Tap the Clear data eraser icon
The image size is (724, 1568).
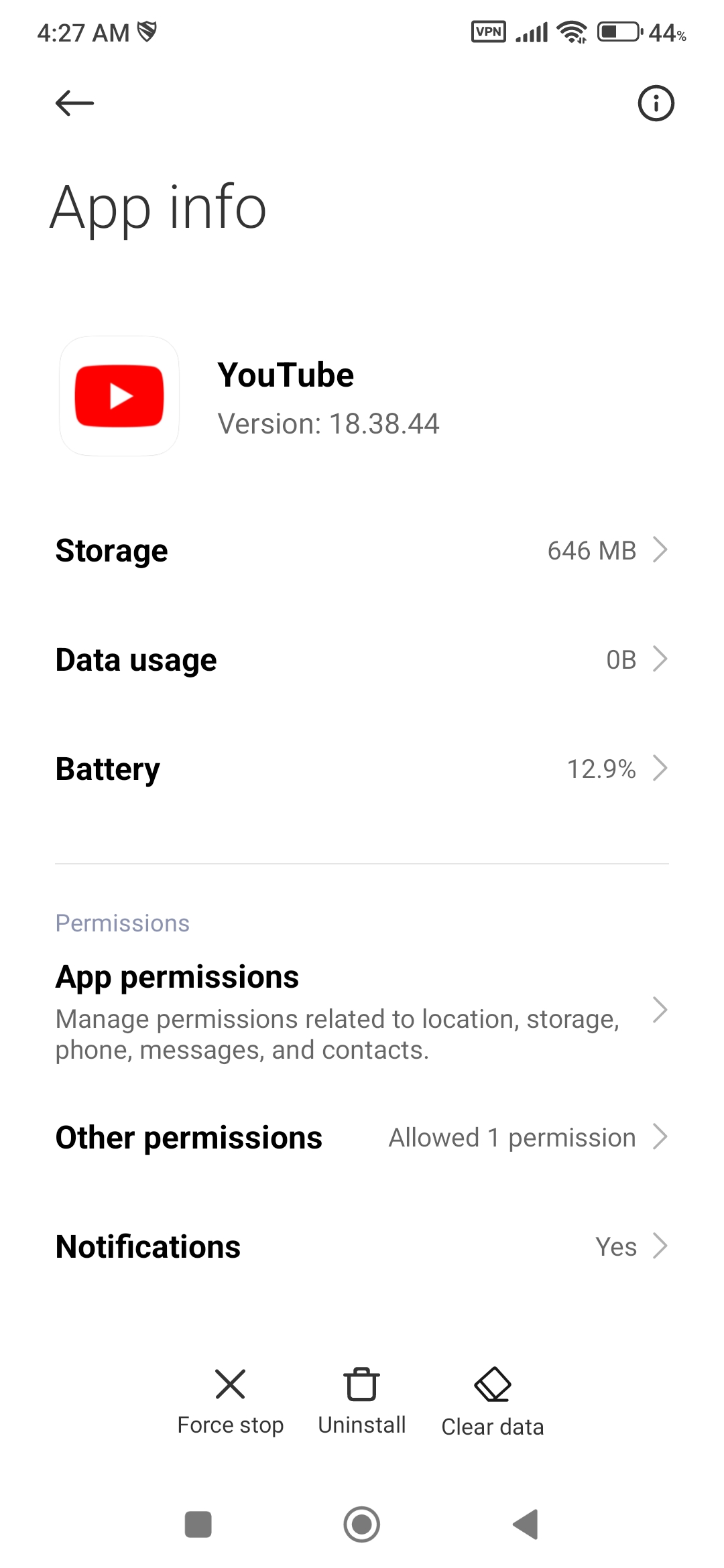point(491,1383)
